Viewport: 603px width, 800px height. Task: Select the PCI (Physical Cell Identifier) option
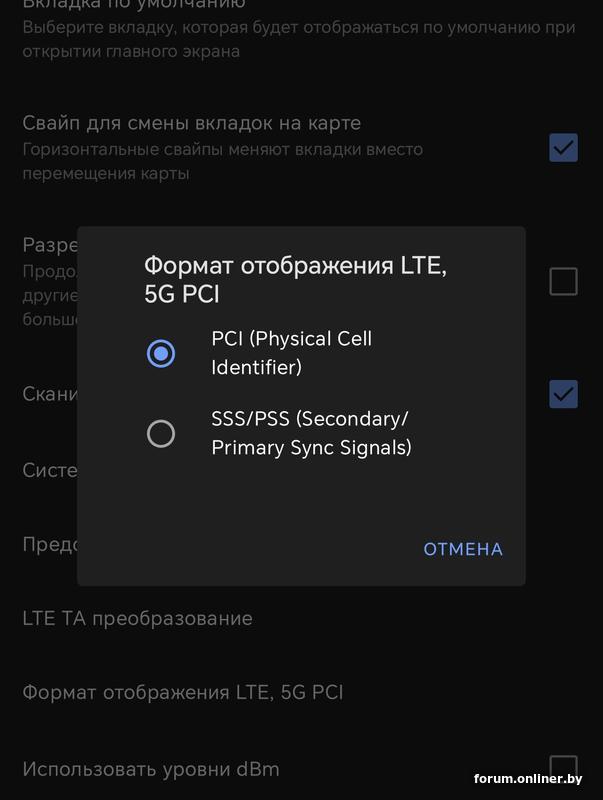[x=161, y=353]
